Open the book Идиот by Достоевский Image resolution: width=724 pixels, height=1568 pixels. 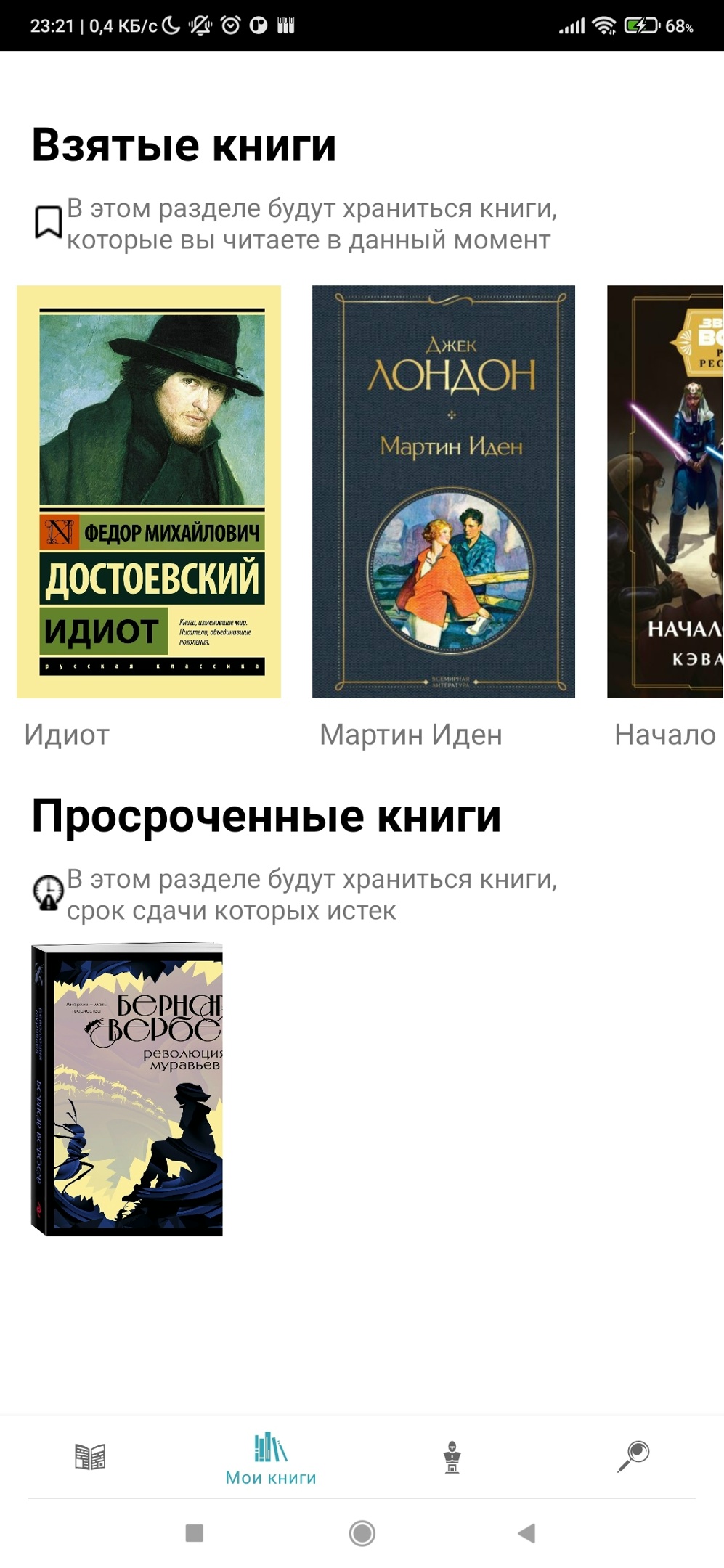[149, 491]
